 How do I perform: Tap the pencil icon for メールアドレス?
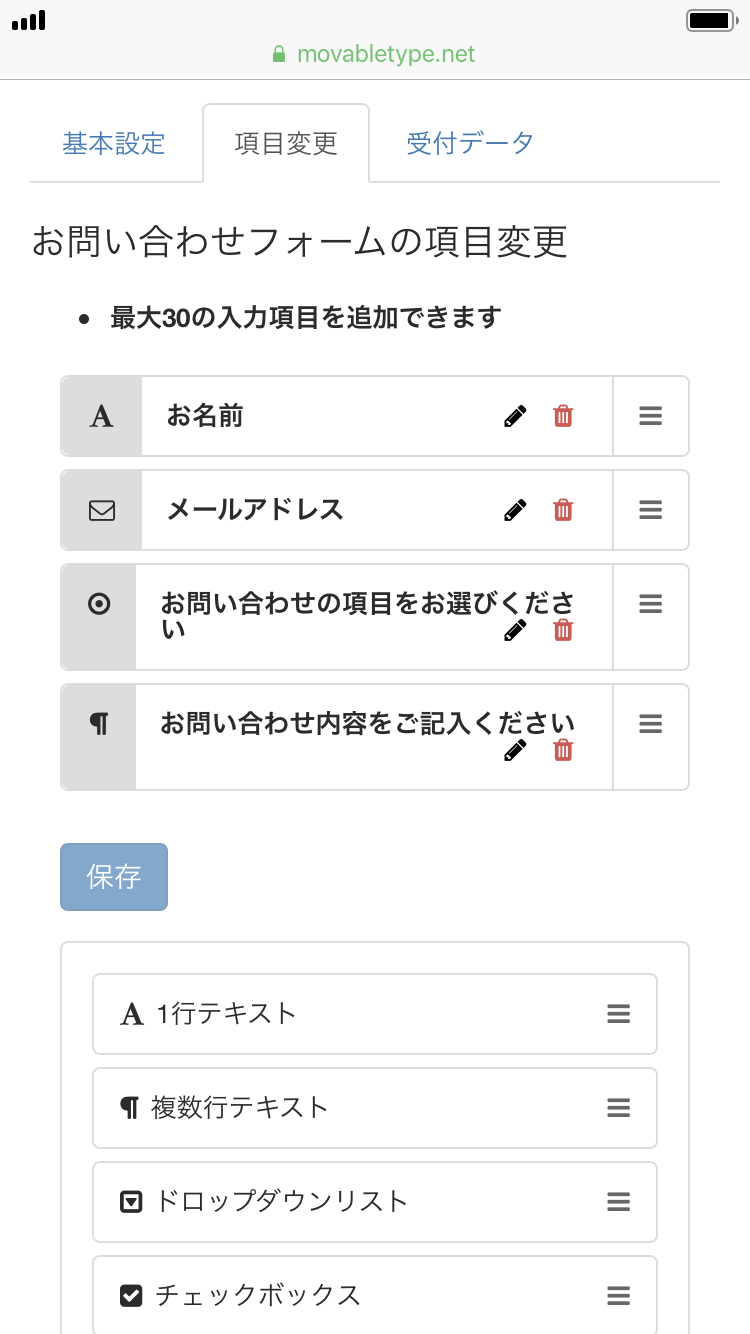tap(515, 511)
